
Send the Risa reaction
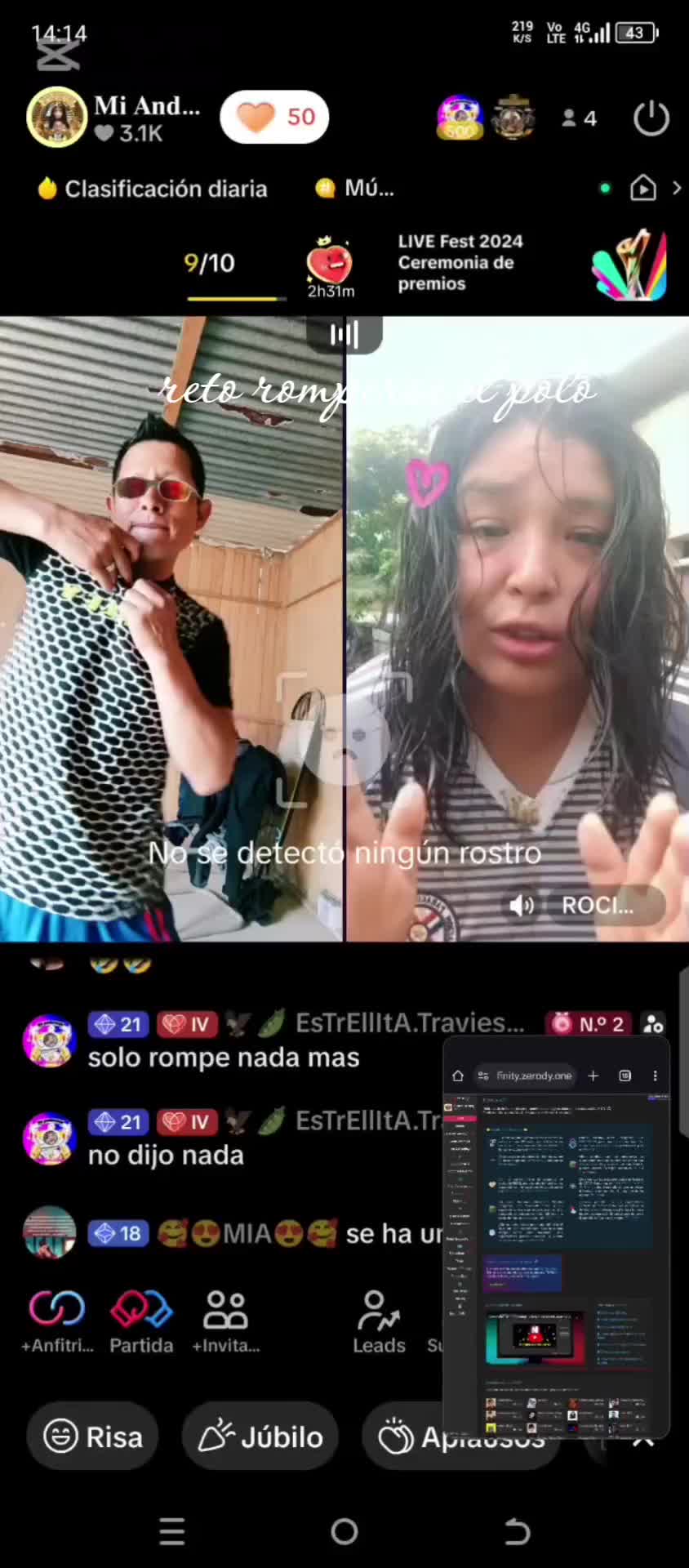(x=92, y=1437)
